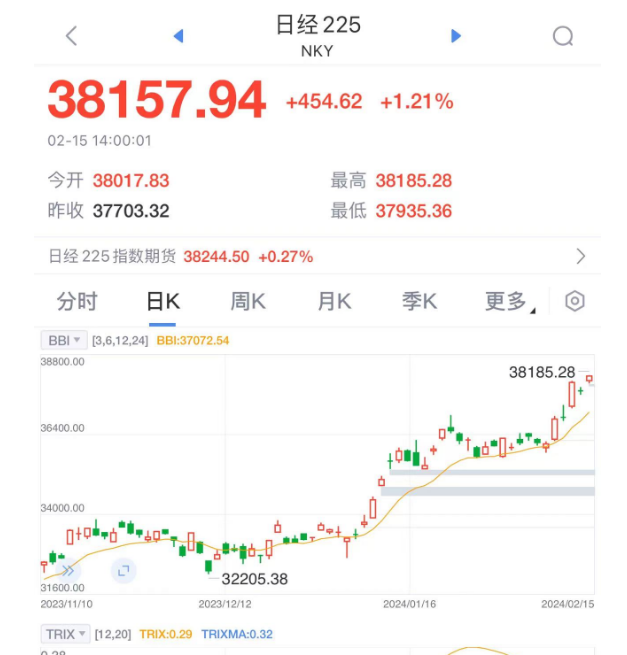Switch to the previous index
The height and width of the screenshot is (655, 627).
click(179, 36)
